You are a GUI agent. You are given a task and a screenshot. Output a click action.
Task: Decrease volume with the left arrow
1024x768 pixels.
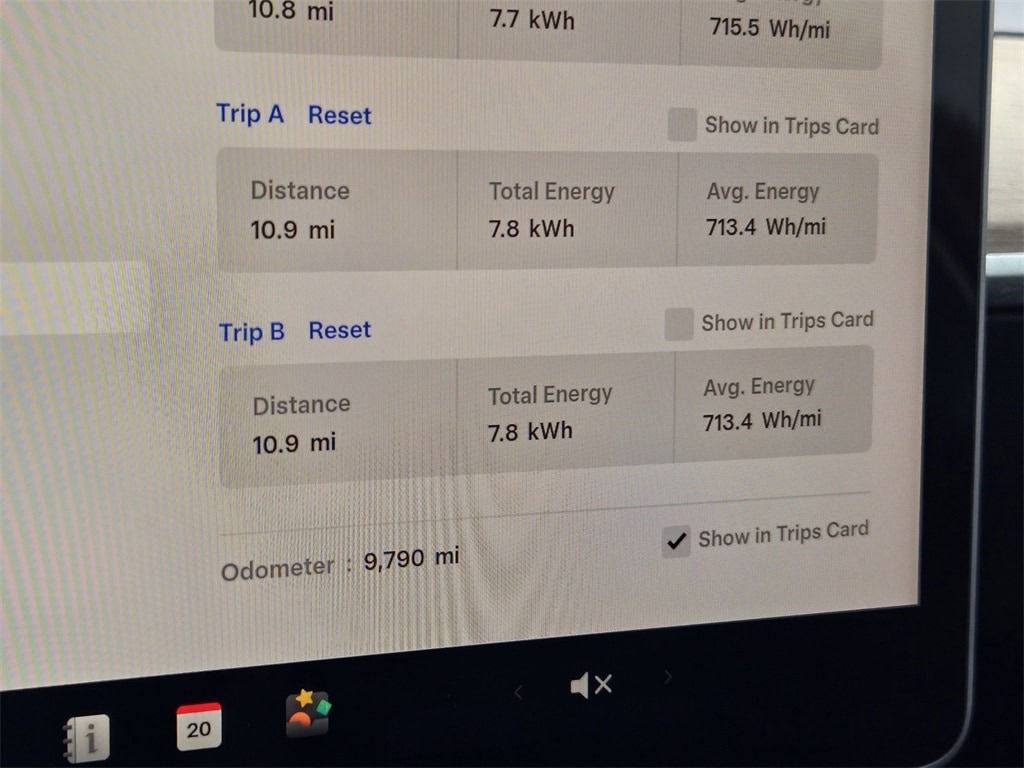point(518,691)
